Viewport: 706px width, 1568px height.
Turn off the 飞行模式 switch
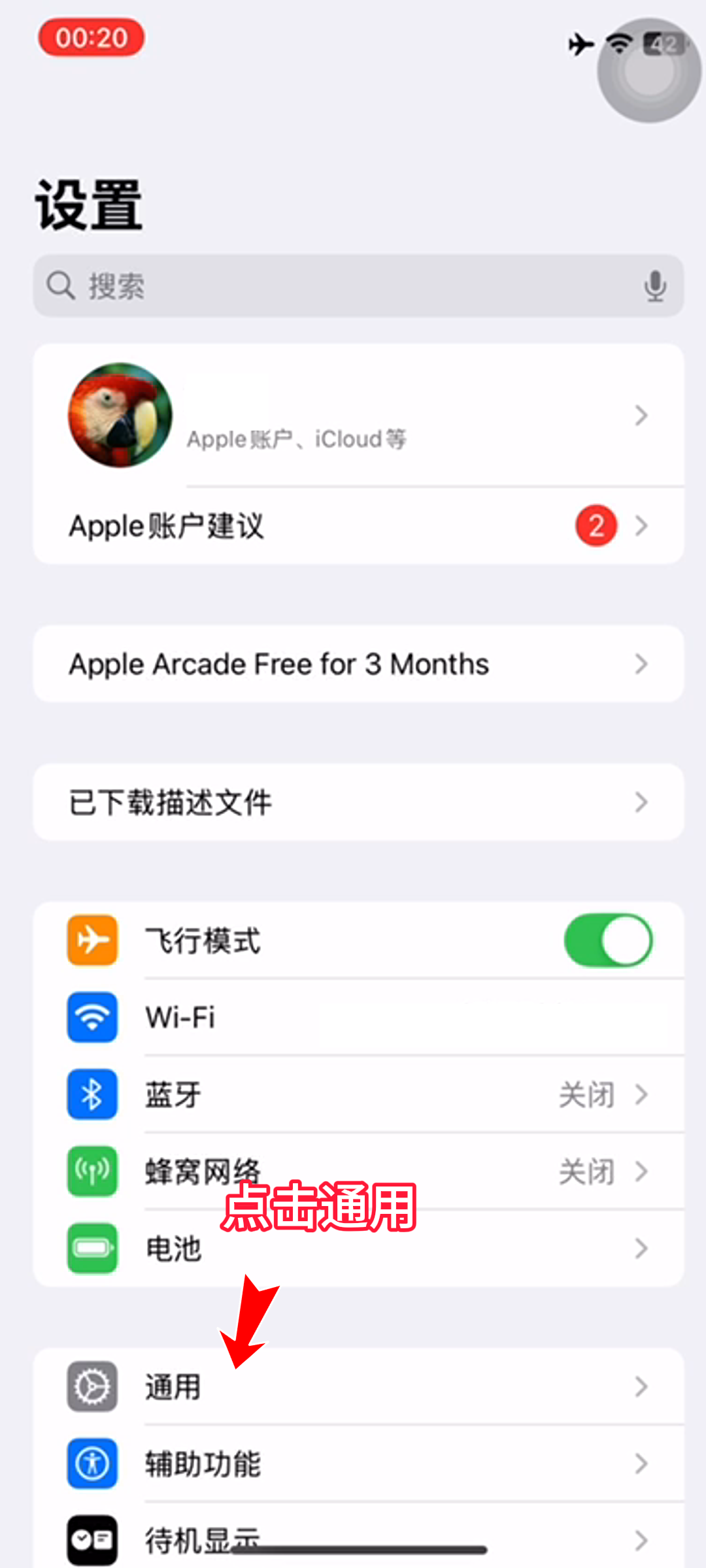[608, 941]
